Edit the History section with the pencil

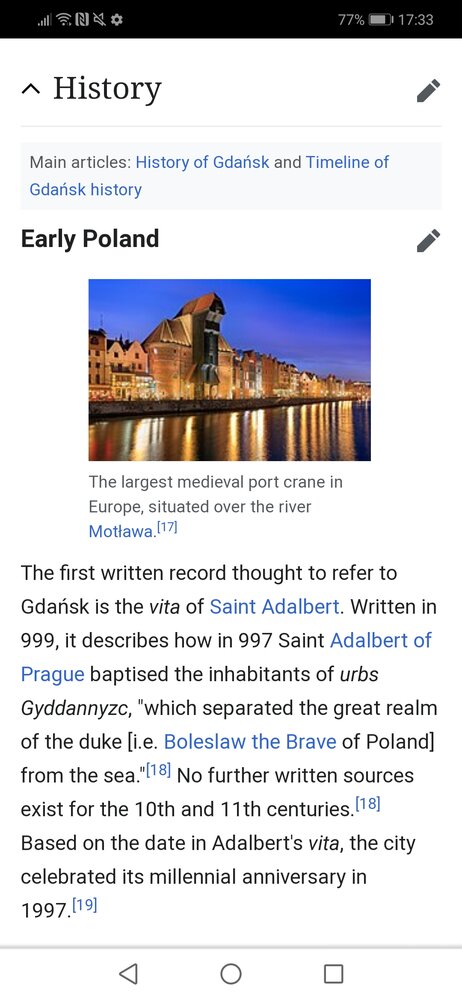pyautogui.click(x=428, y=91)
